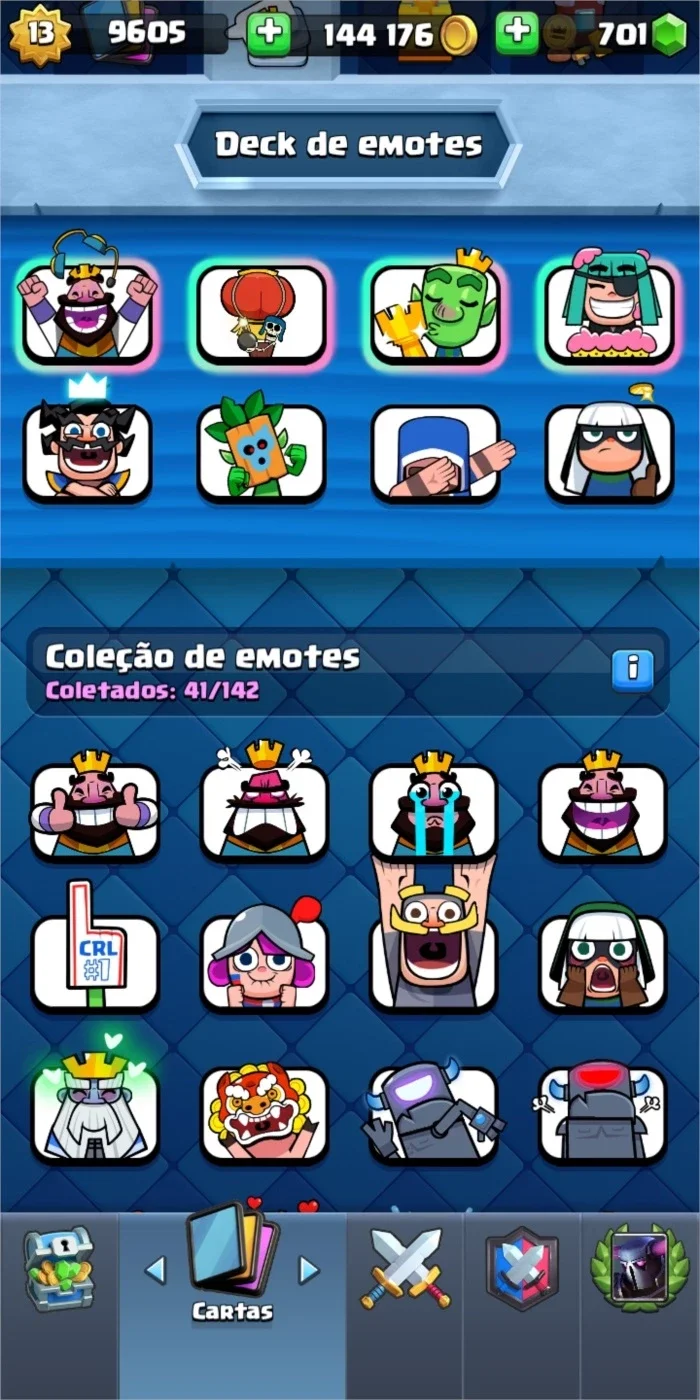Open the events tab with laurel wreath
Image resolution: width=700 pixels, height=1400 pixels.
[640, 1267]
